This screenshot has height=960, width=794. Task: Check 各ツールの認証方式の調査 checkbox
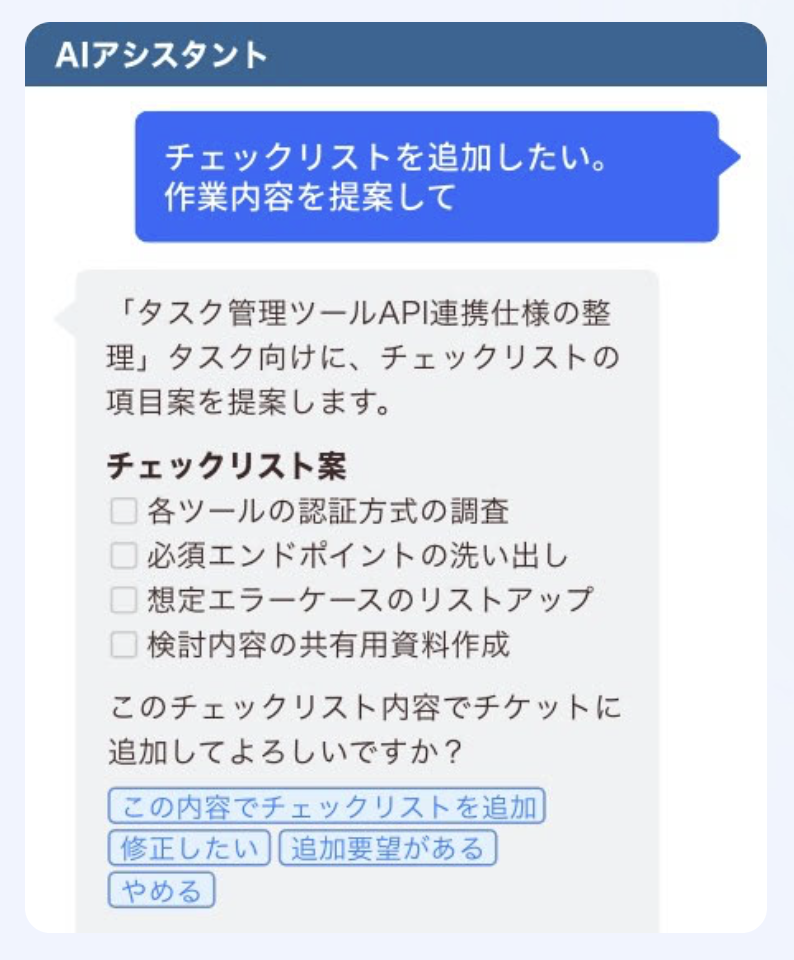click(123, 513)
